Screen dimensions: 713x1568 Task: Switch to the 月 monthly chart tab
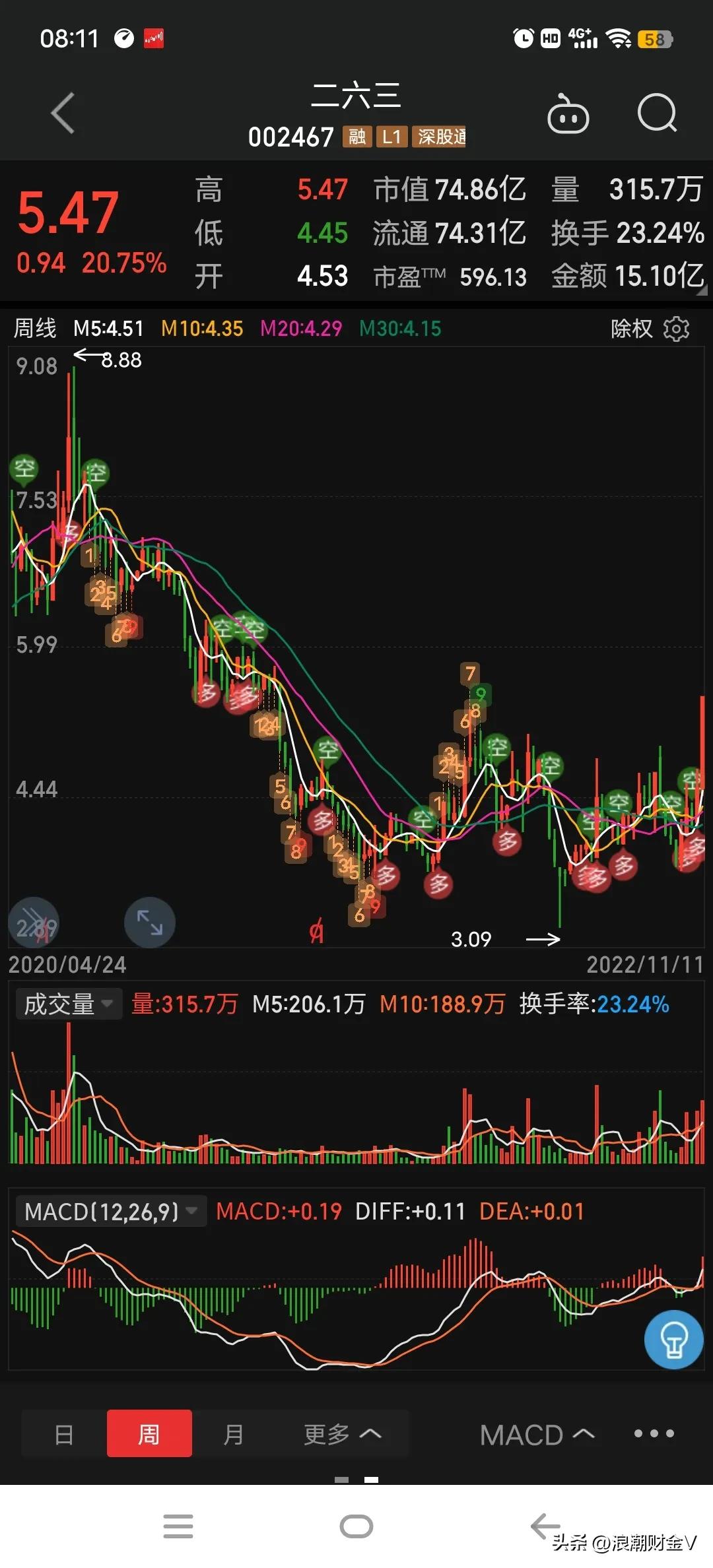click(234, 1434)
